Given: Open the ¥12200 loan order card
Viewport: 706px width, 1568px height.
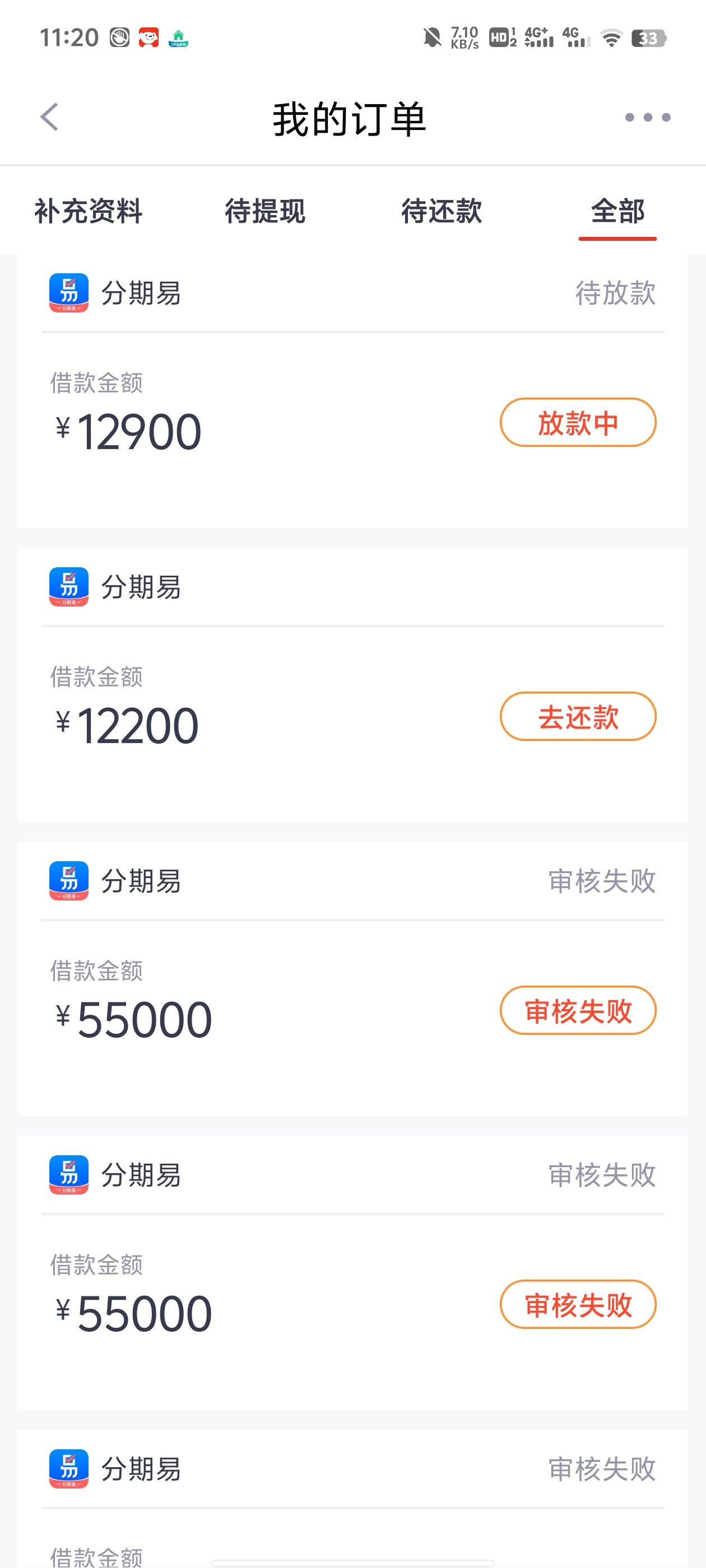Looking at the screenshot, I should (x=352, y=685).
